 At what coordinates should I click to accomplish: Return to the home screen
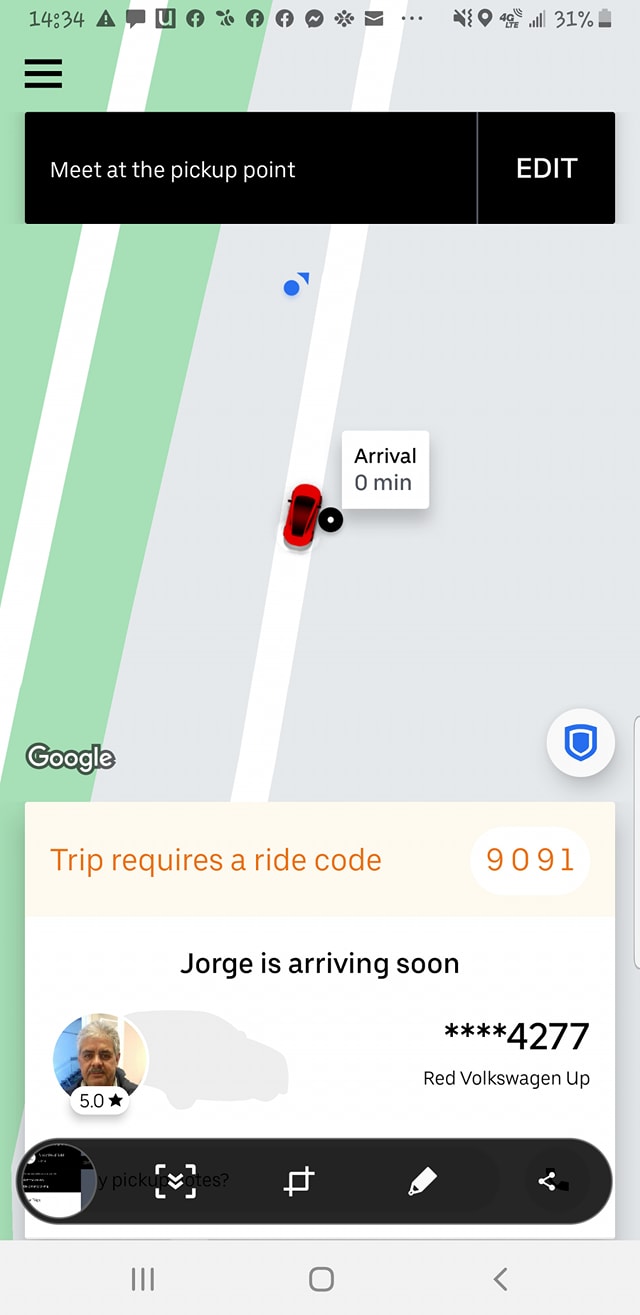321,1278
